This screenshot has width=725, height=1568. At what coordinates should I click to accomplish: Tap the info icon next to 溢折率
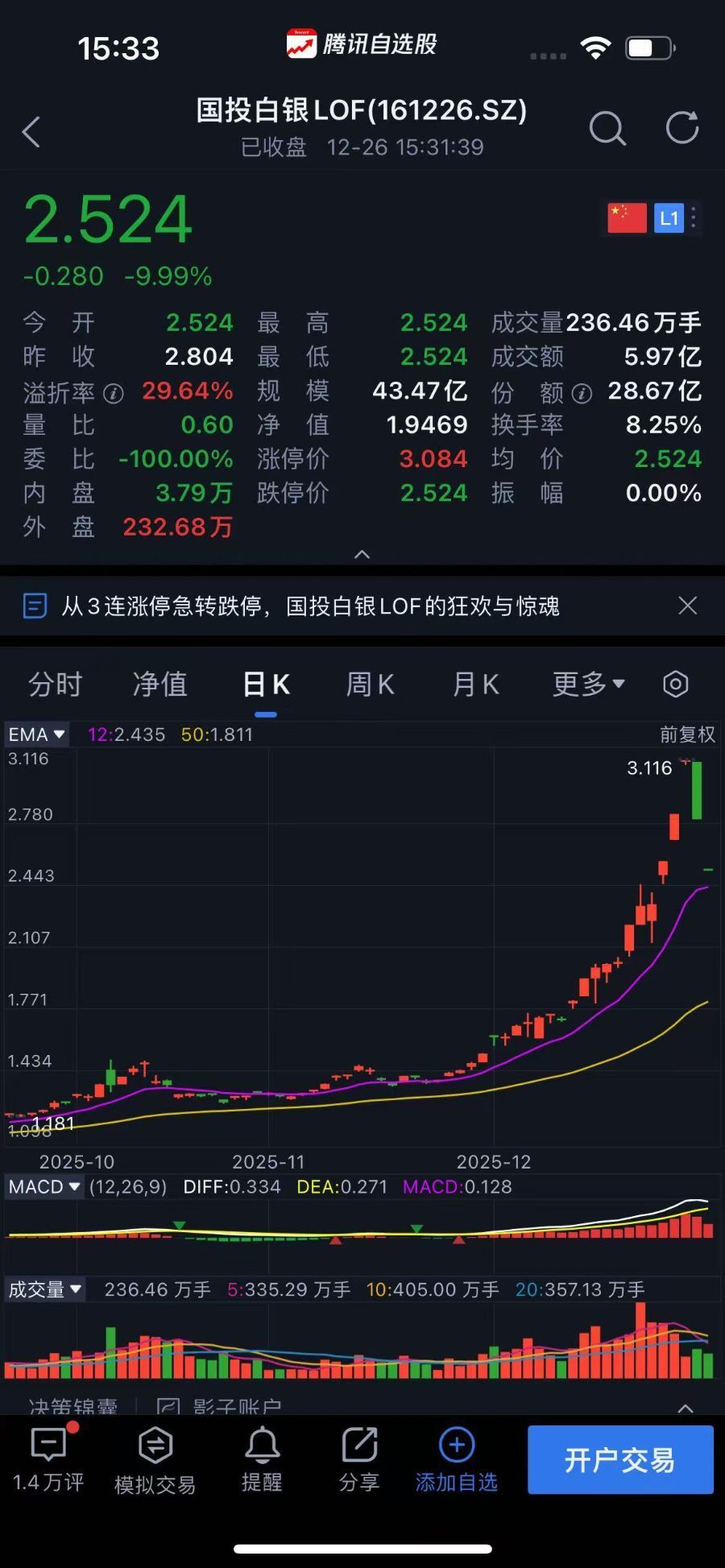coord(114,393)
